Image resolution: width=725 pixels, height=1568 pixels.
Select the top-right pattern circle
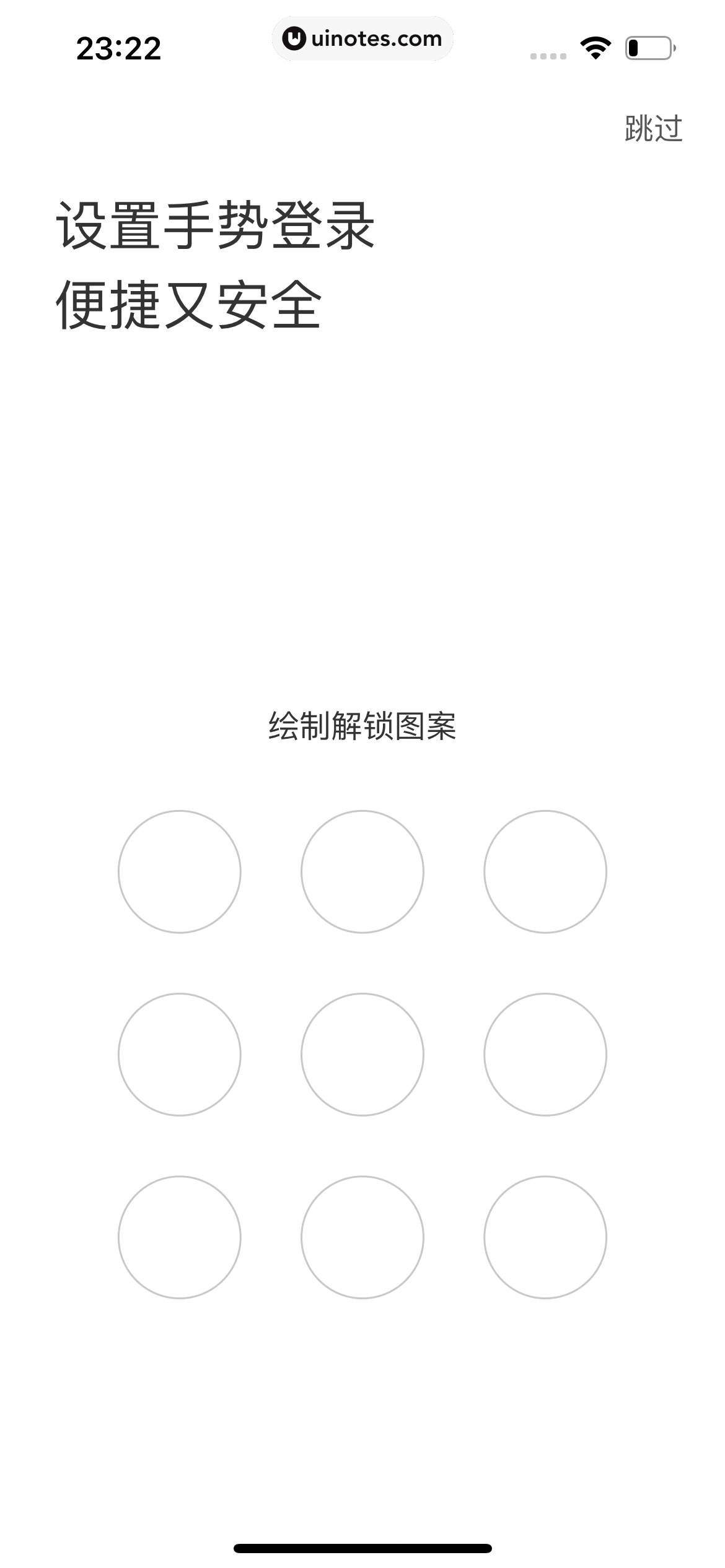tap(545, 871)
